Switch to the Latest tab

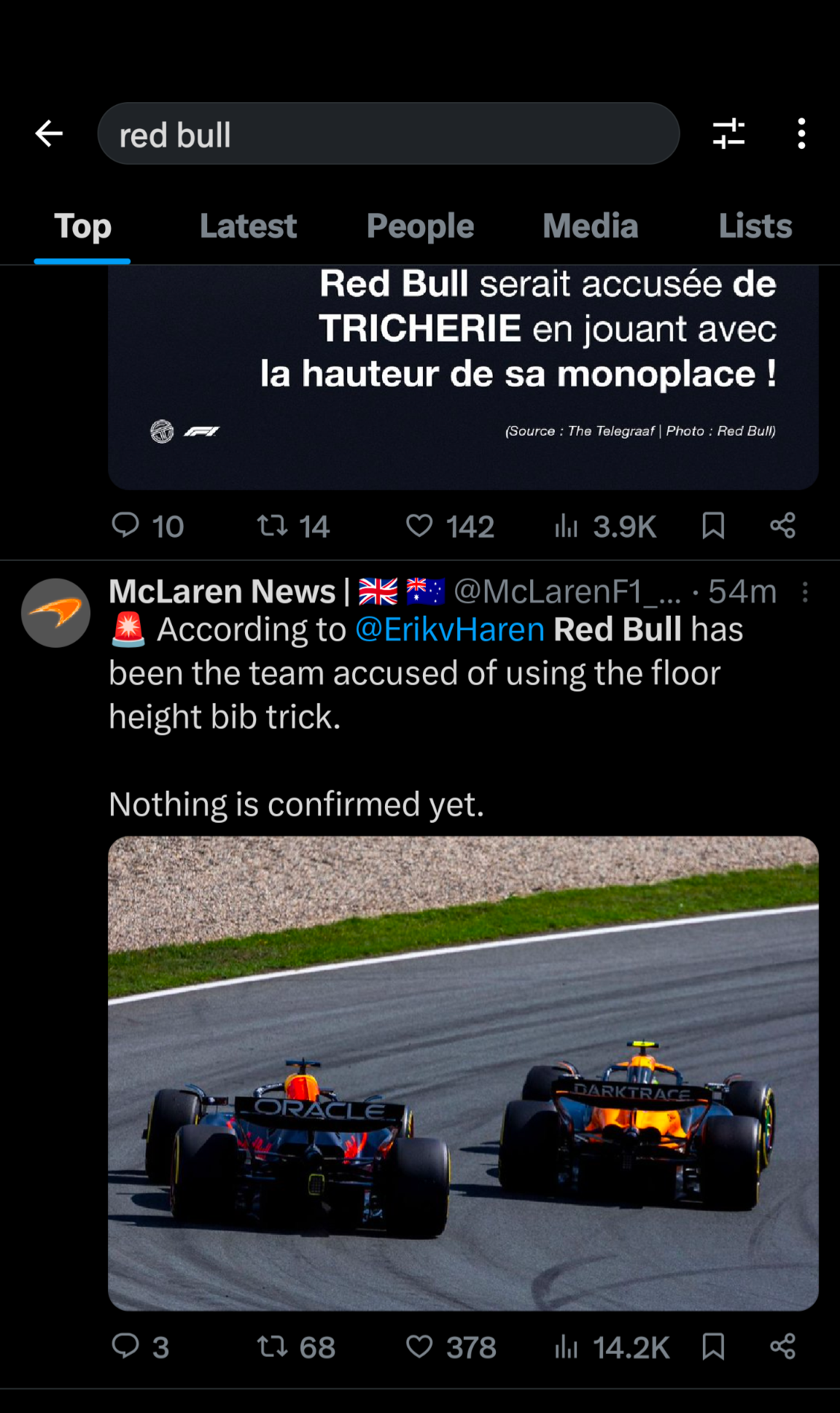coord(248,226)
